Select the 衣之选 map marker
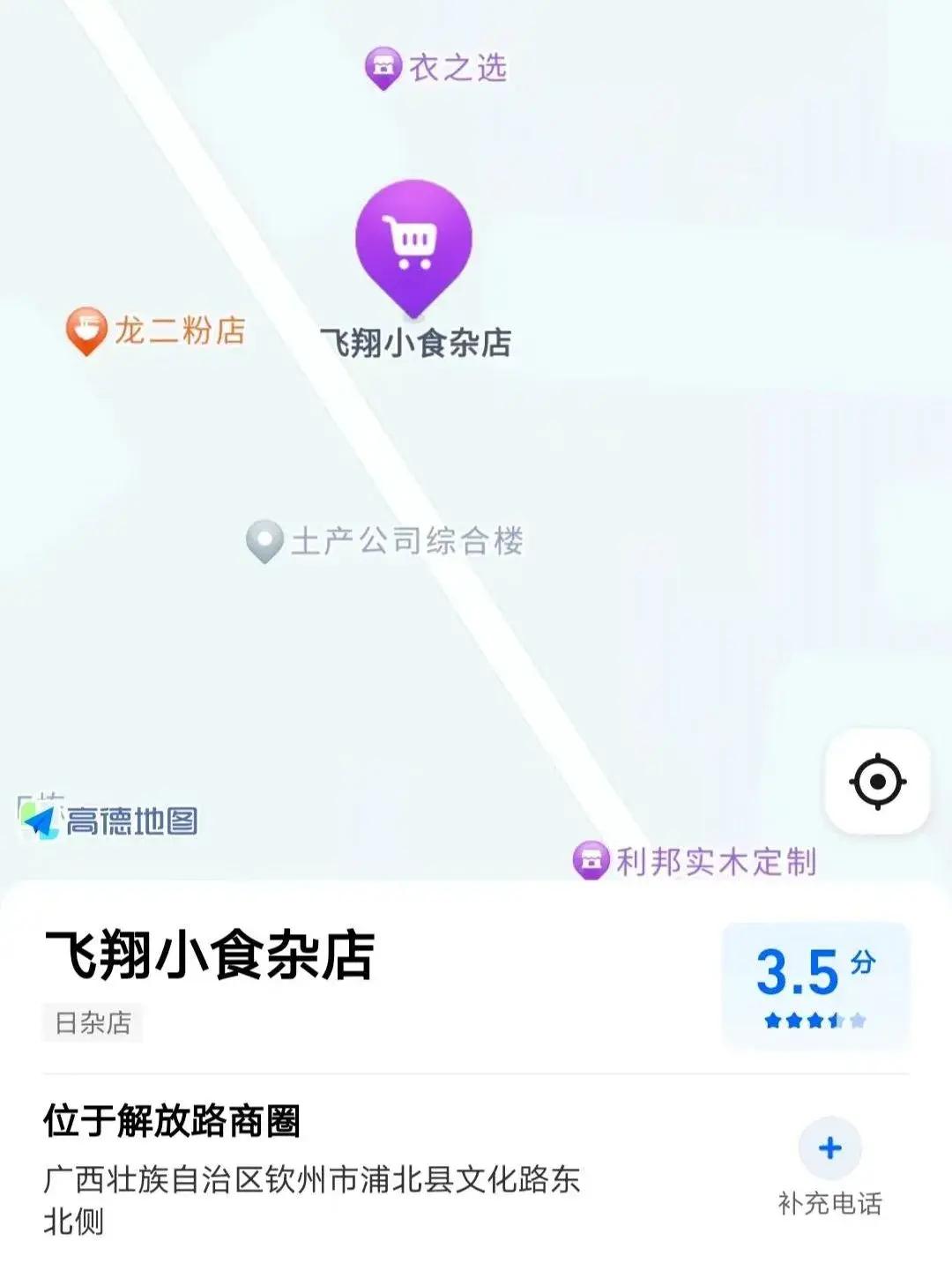 click(383, 68)
